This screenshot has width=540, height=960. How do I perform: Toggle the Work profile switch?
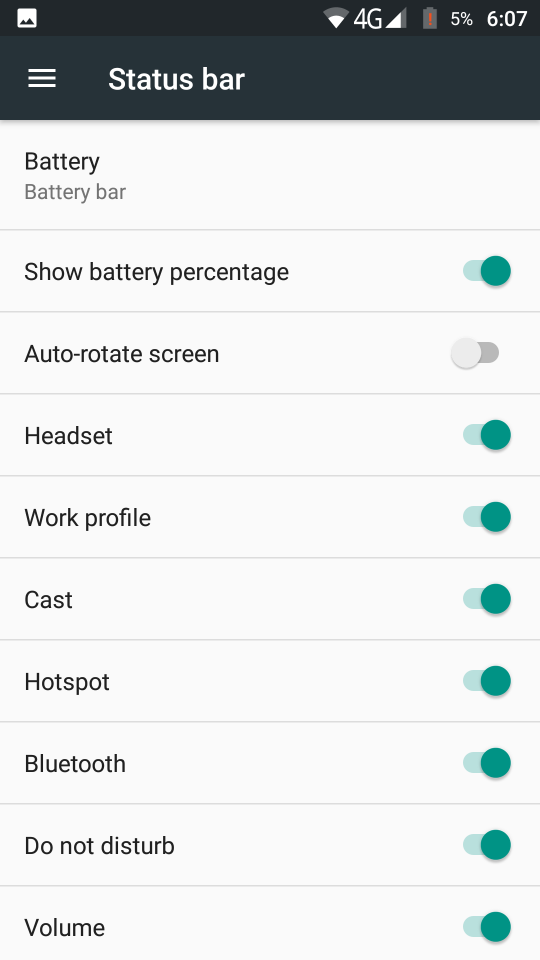[486, 517]
